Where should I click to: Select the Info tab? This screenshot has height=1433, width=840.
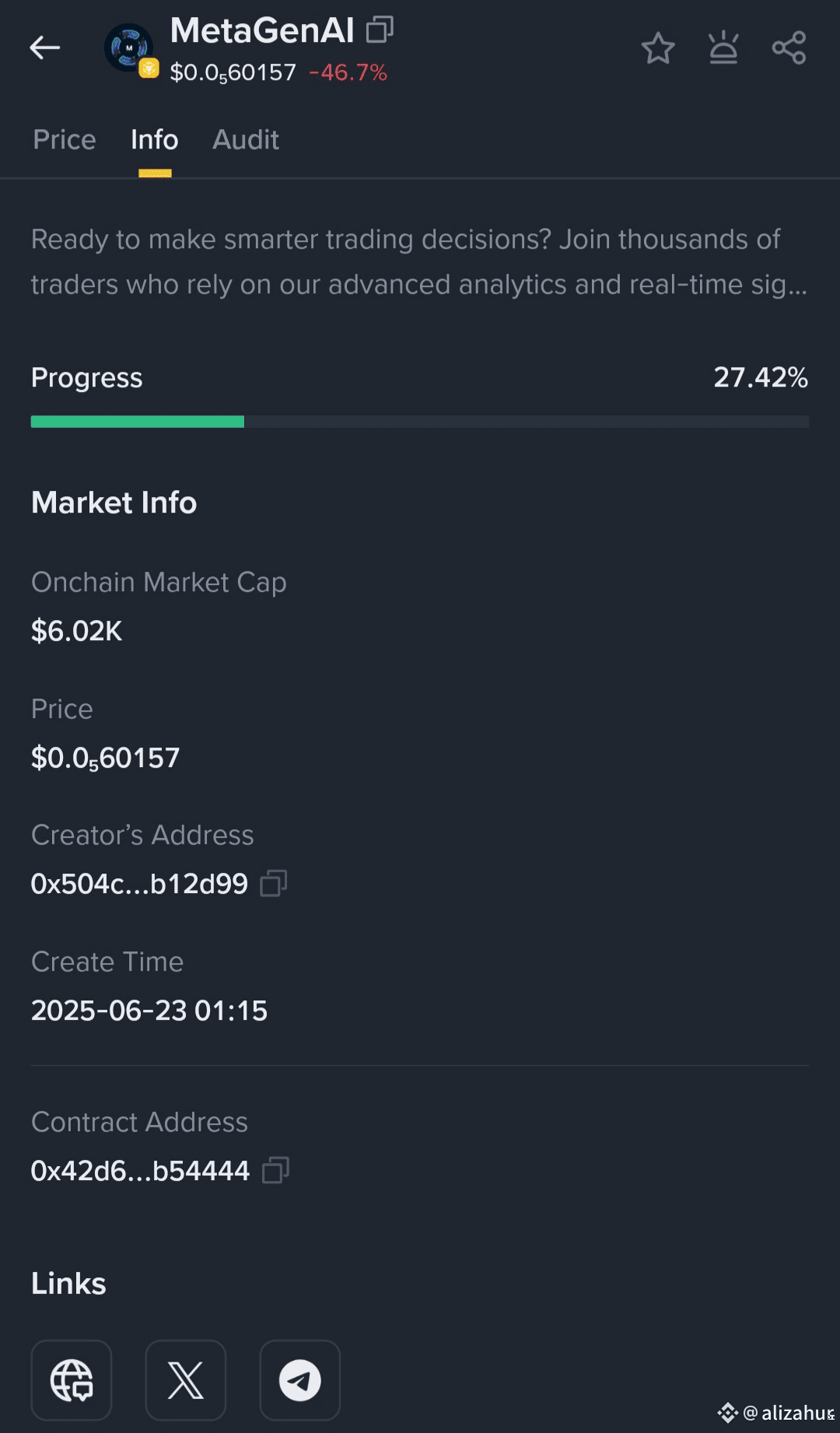[155, 140]
